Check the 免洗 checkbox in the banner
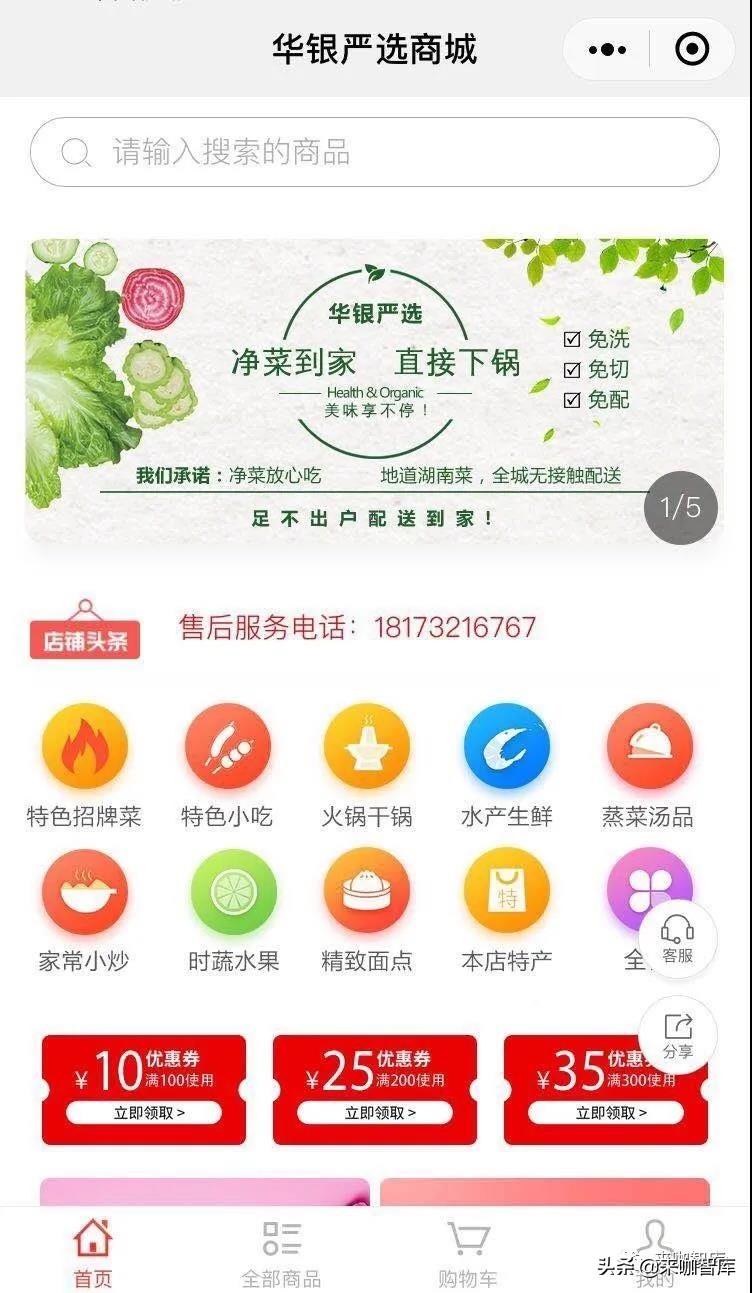The height and width of the screenshot is (1293, 752). [571, 339]
